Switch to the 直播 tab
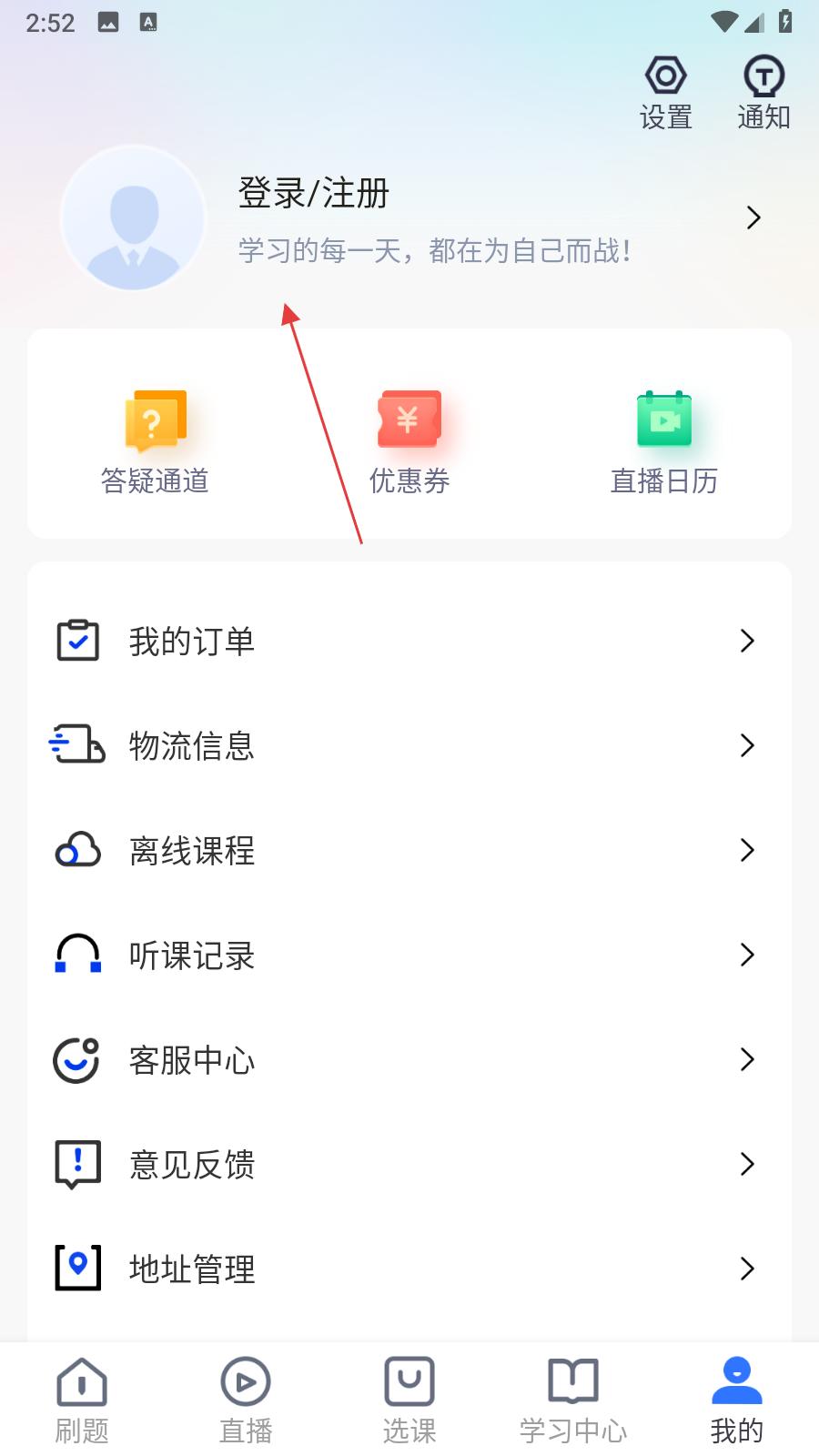 (x=246, y=1401)
